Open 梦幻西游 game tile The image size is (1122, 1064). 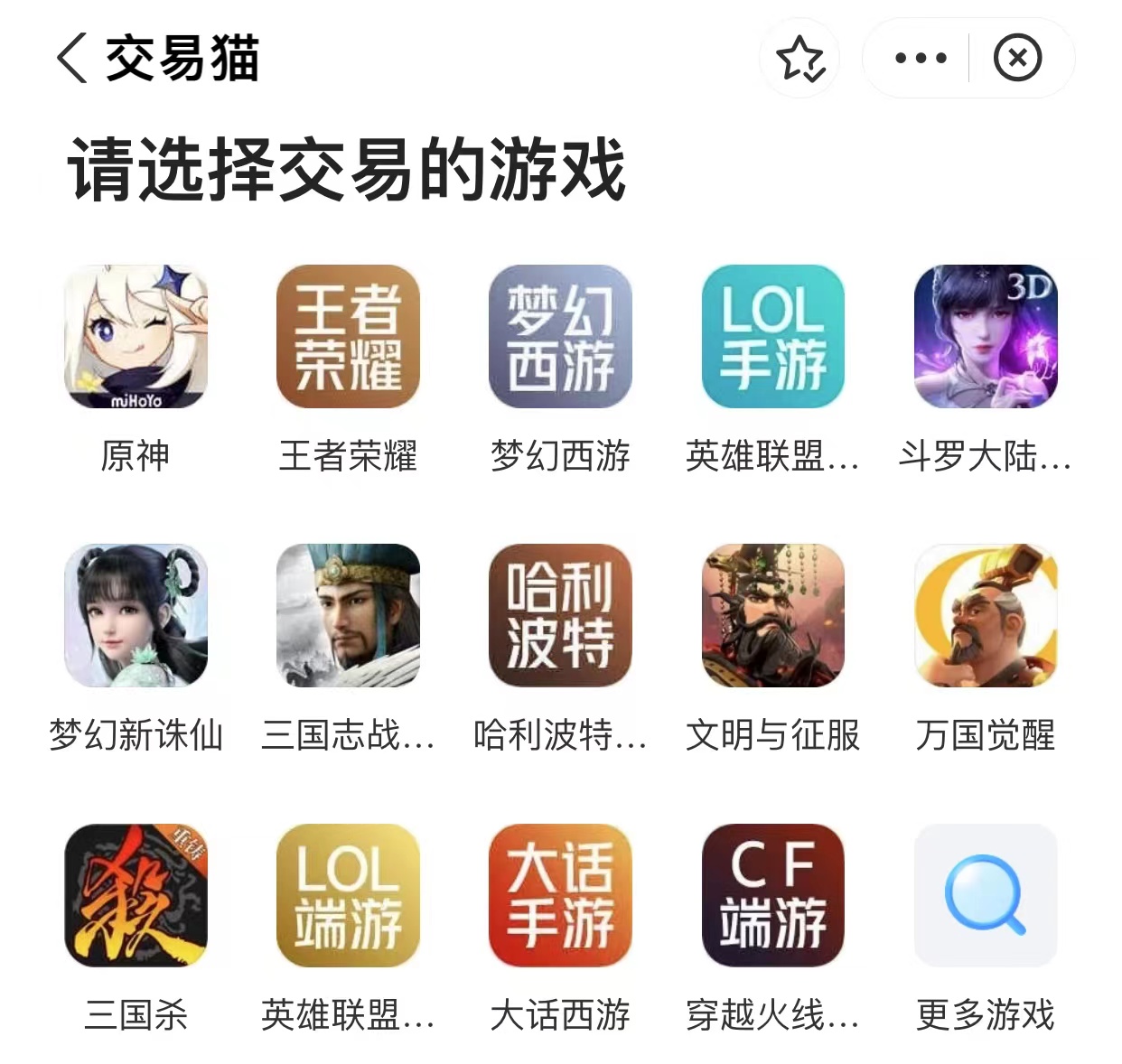tap(560, 336)
